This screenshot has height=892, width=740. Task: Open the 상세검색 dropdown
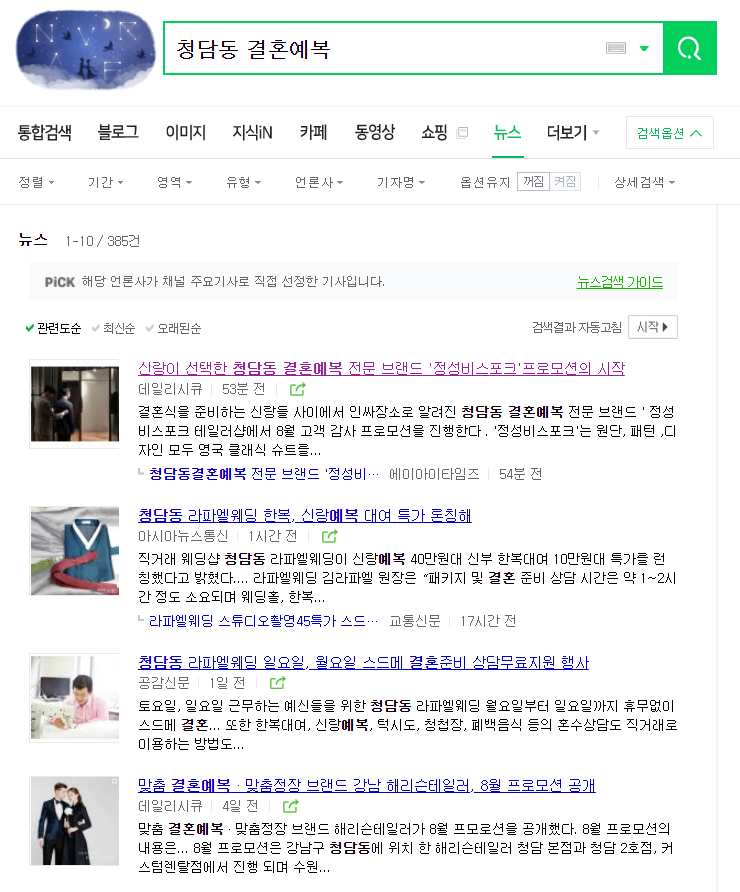644,182
